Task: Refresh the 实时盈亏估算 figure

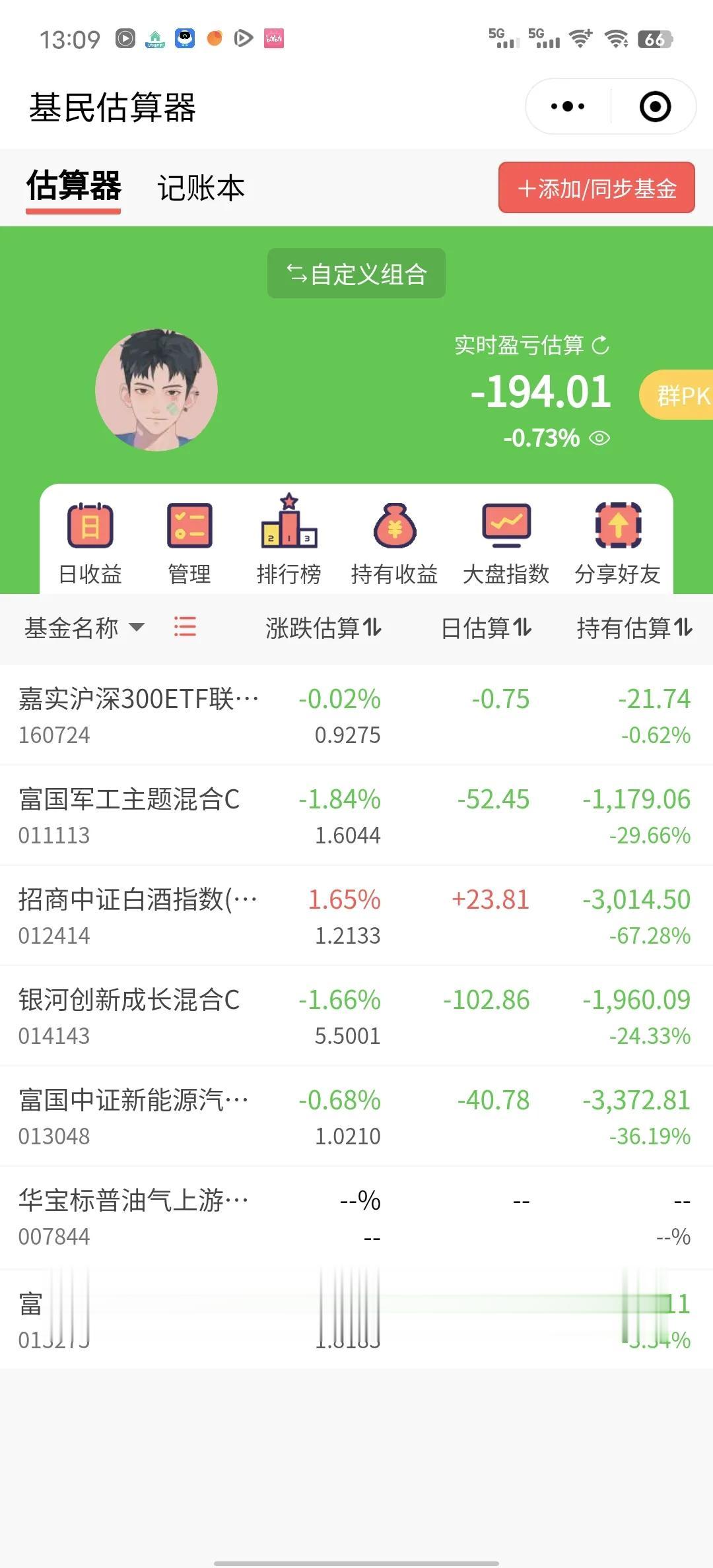Action: (x=600, y=345)
